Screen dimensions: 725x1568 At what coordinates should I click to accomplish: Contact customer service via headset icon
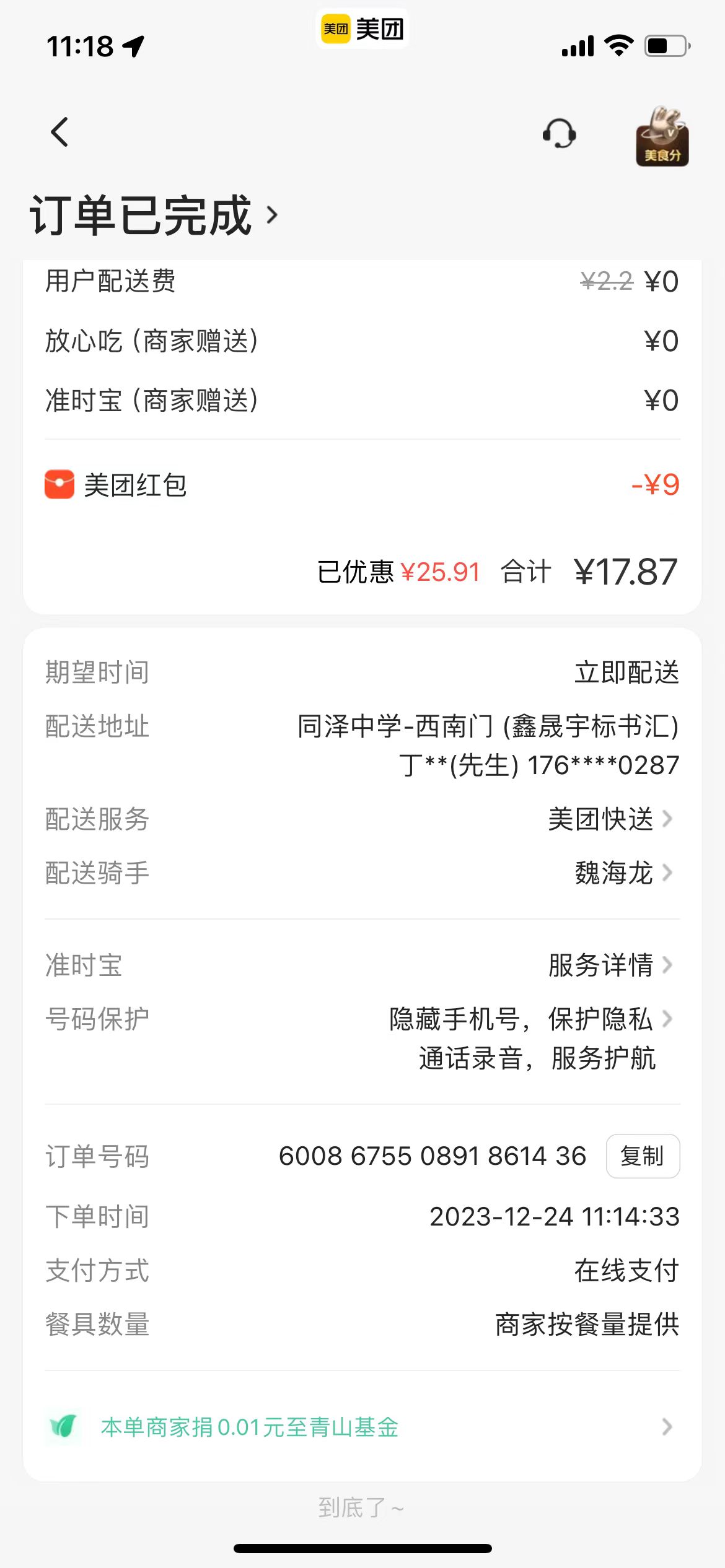point(559,133)
